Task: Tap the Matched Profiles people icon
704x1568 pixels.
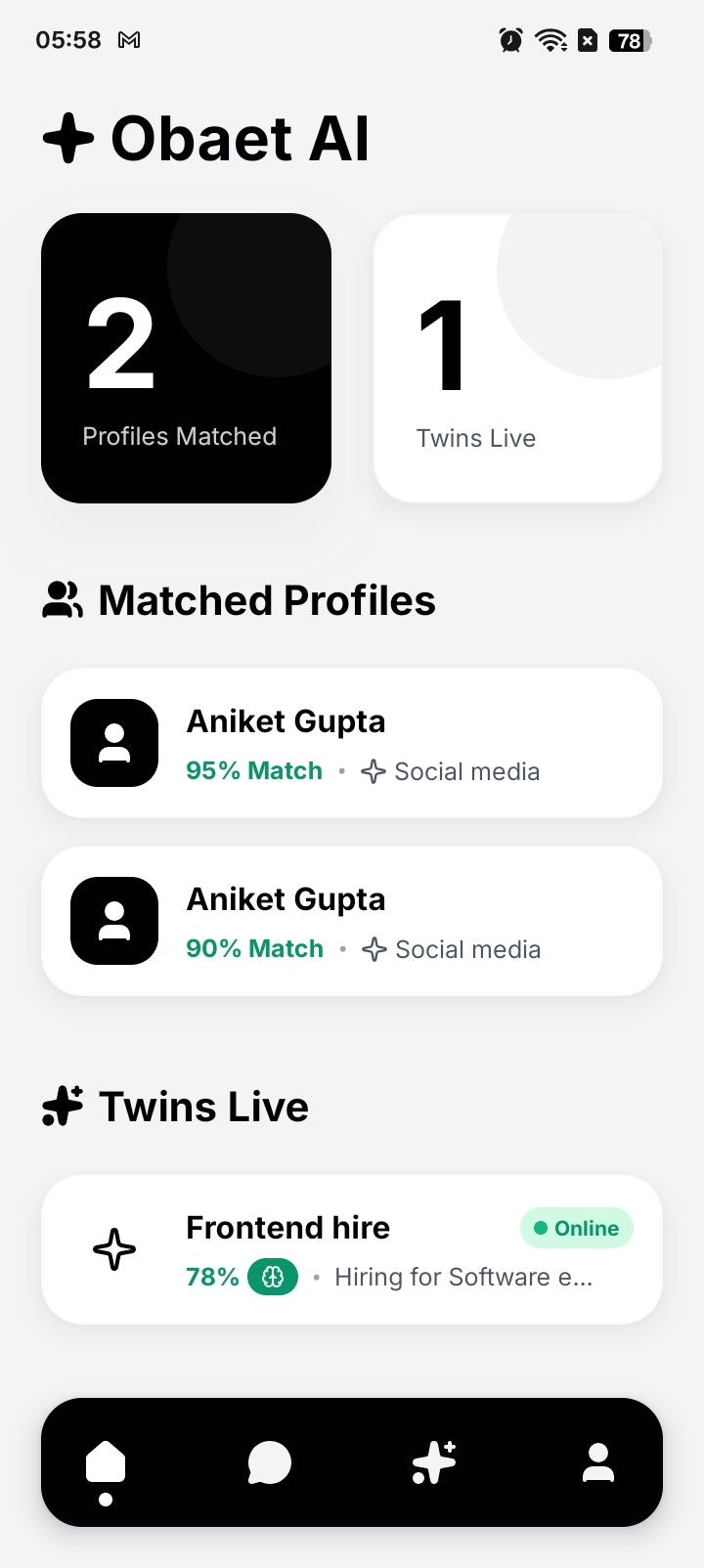Action: click(63, 599)
